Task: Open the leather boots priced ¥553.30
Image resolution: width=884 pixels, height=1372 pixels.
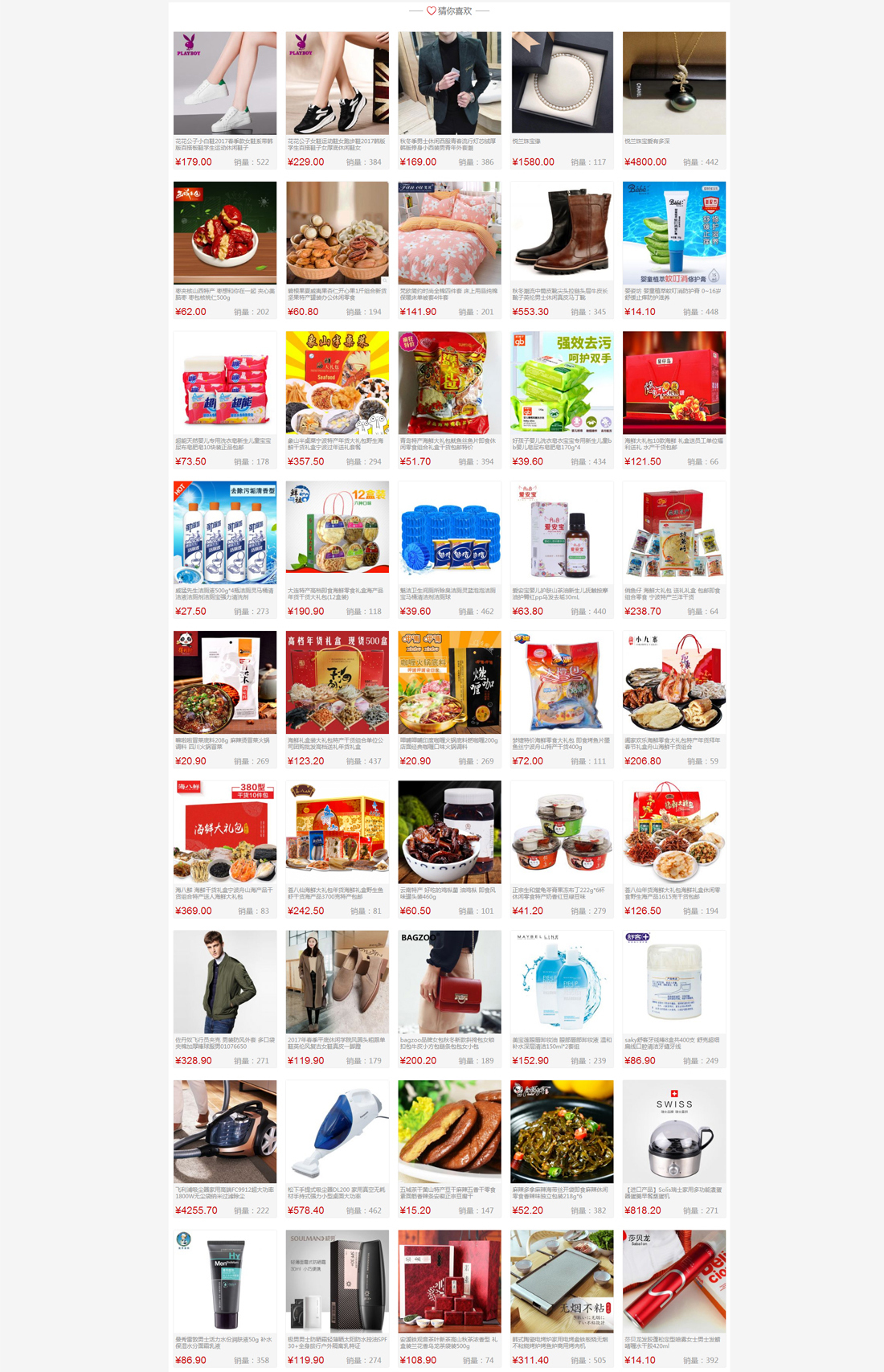Action: (562, 233)
